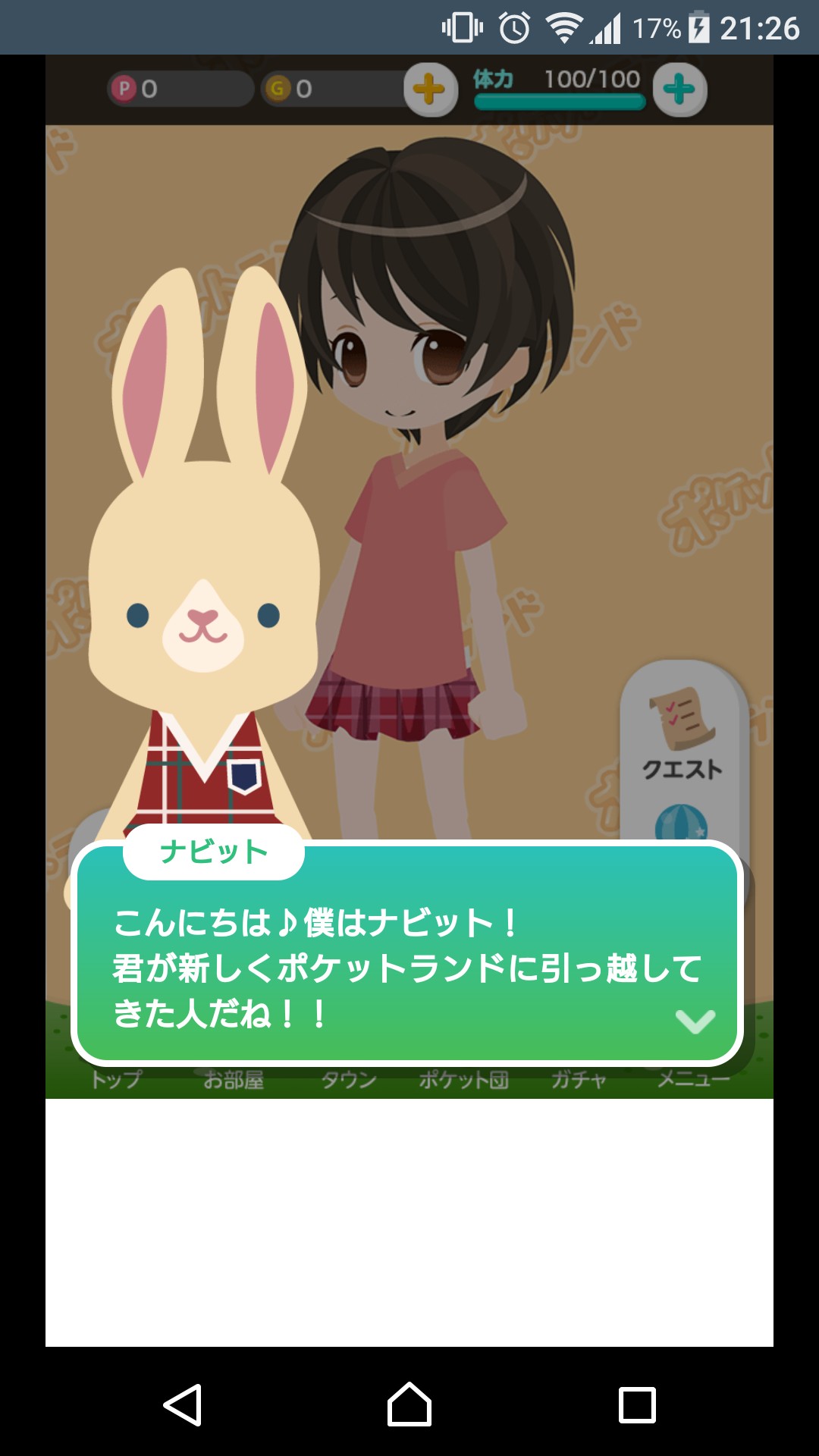Image resolution: width=819 pixels, height=1456 pixels.
Task: Open the メニュー tab
Action: [693, 1079]
